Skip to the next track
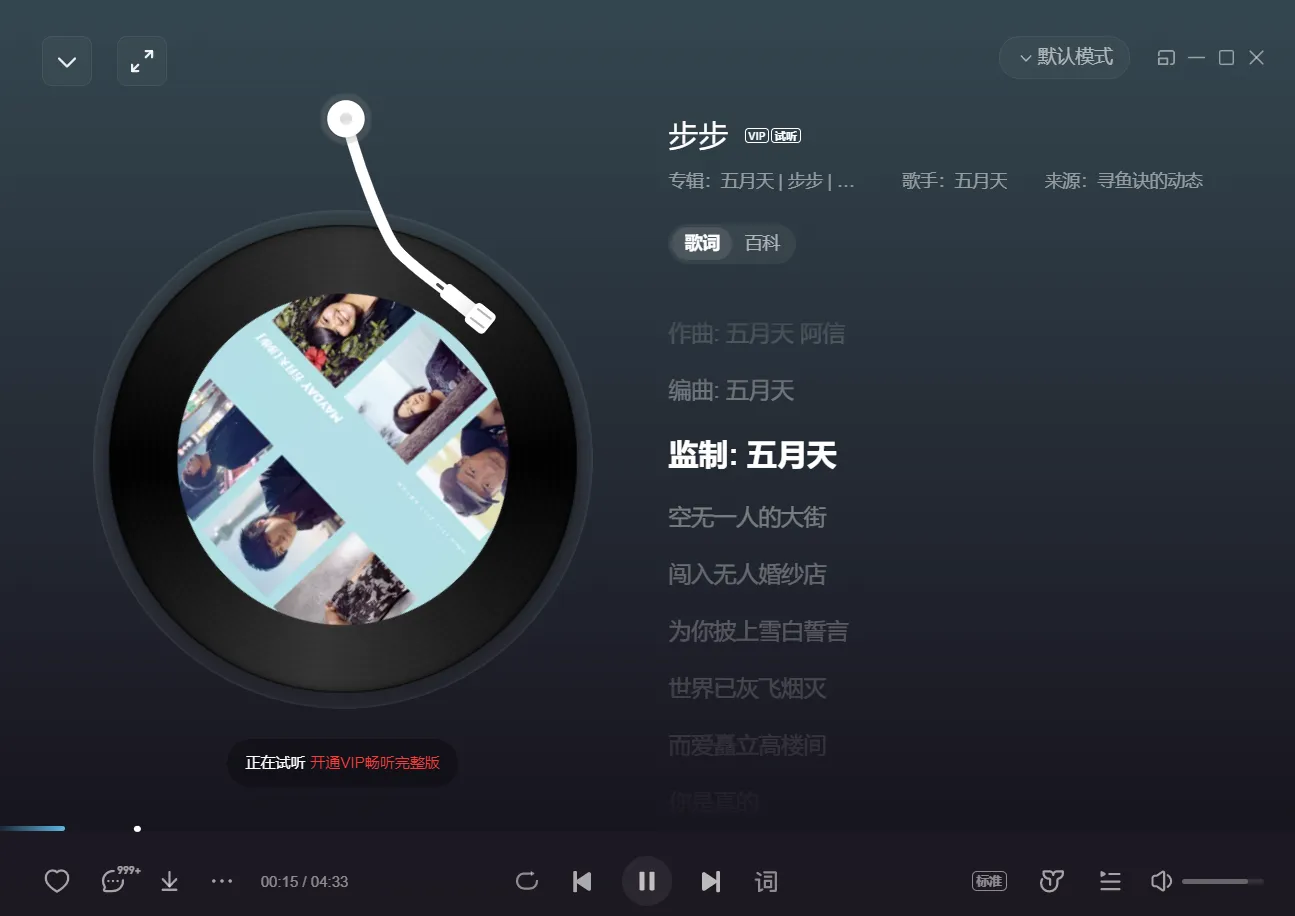This screenshot has width=1295, height=916. point(711,881)
